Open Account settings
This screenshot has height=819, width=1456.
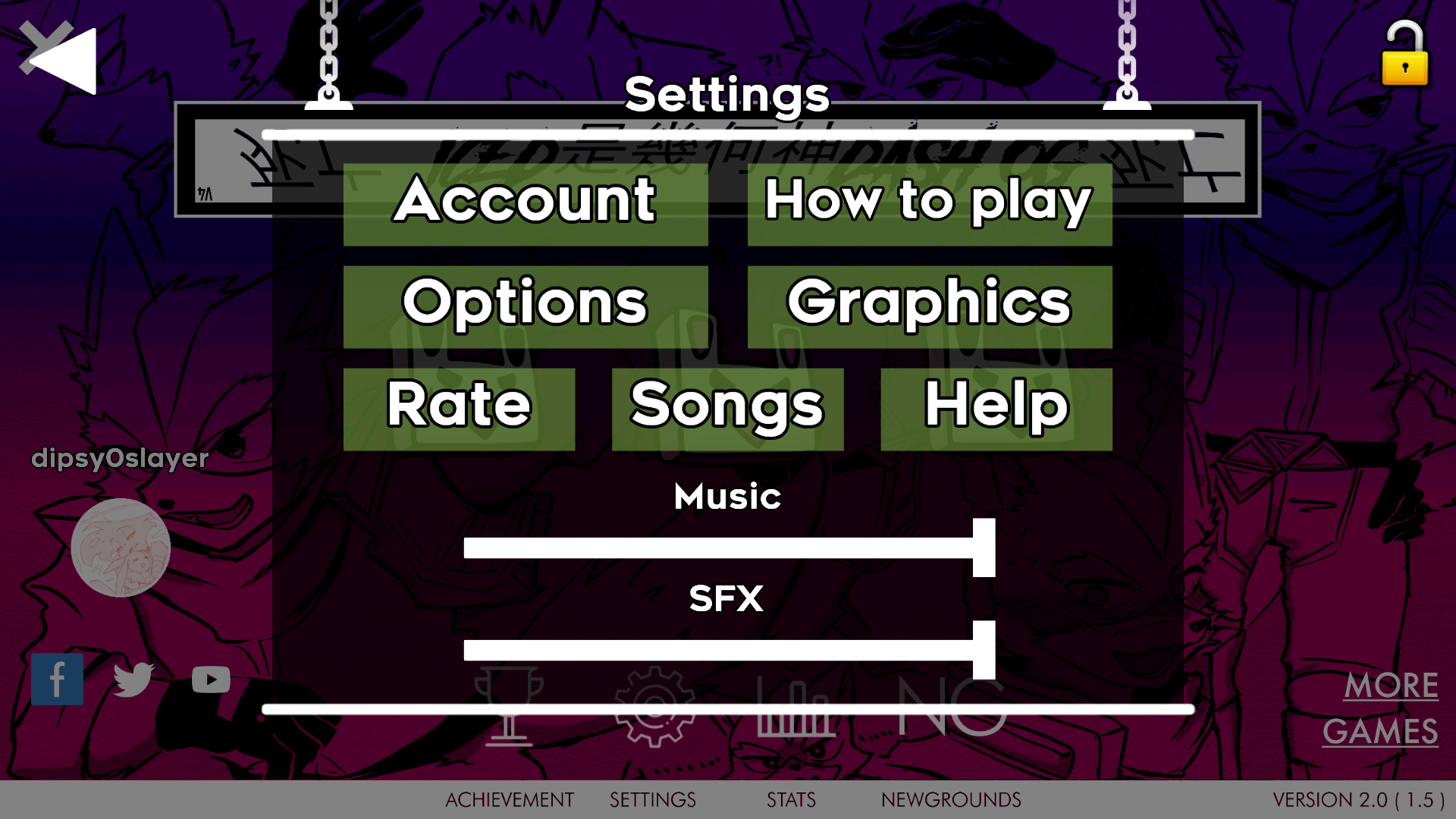526,204
